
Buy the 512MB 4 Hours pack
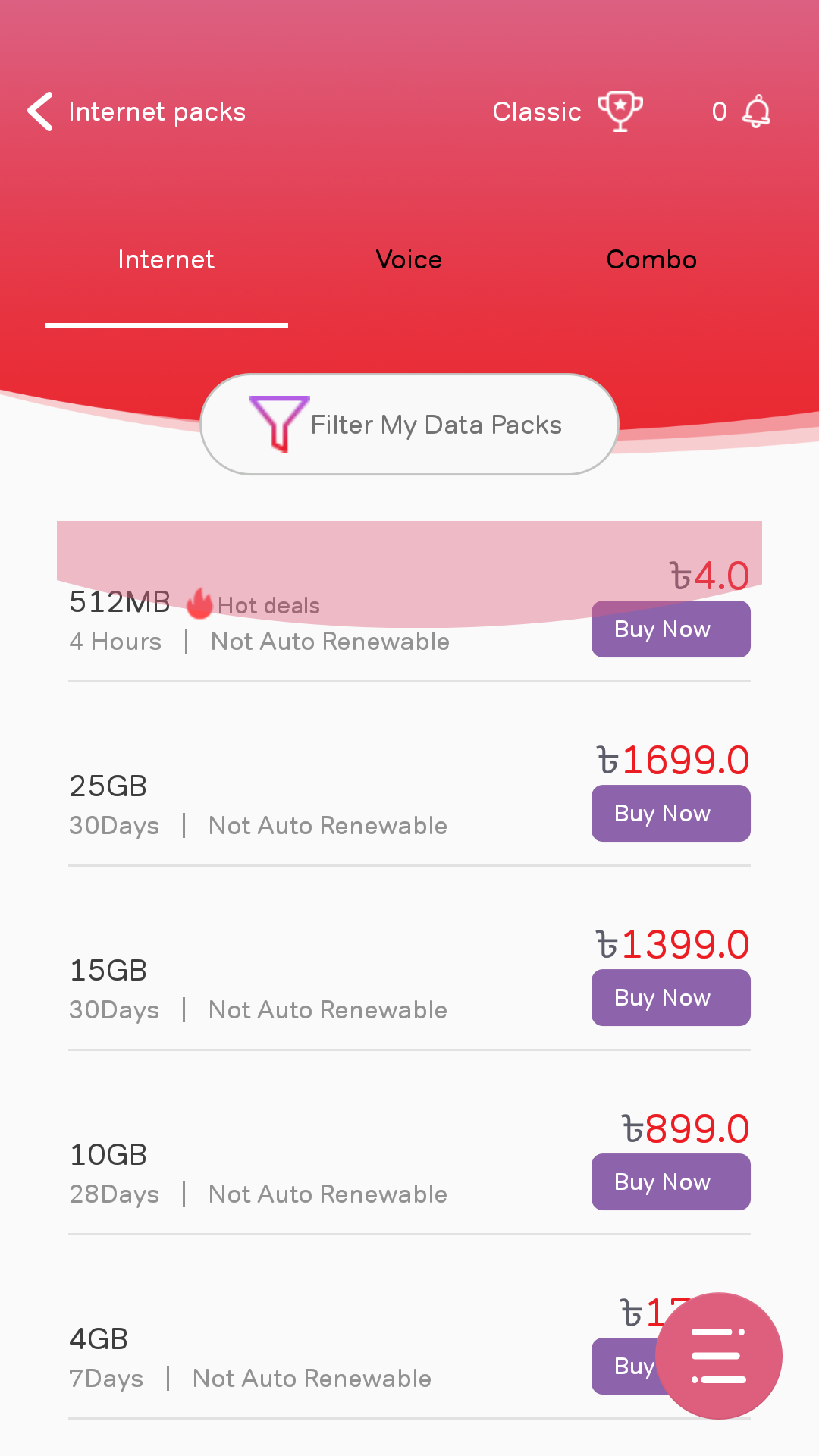(x=670, y=629)
